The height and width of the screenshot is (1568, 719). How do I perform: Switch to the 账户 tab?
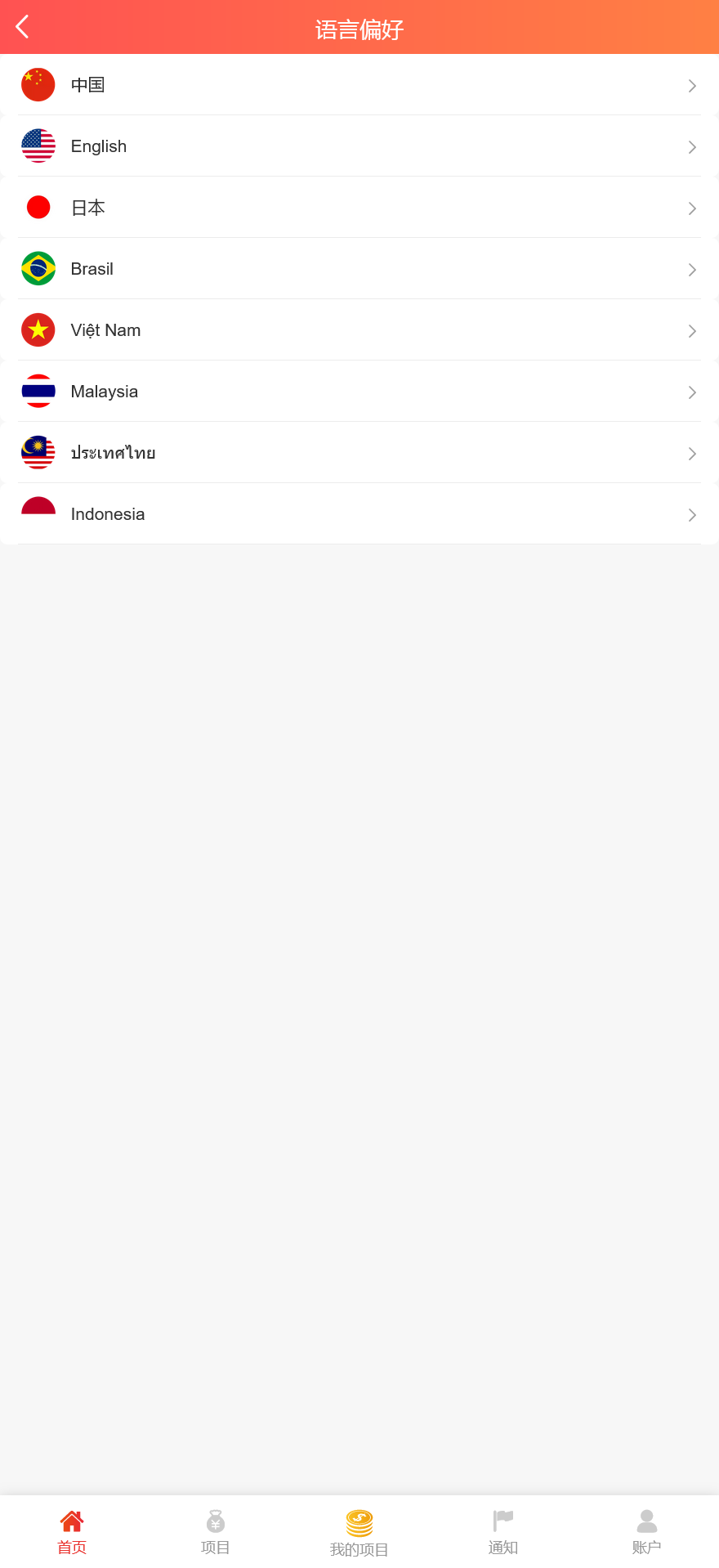pos(647,1531)
